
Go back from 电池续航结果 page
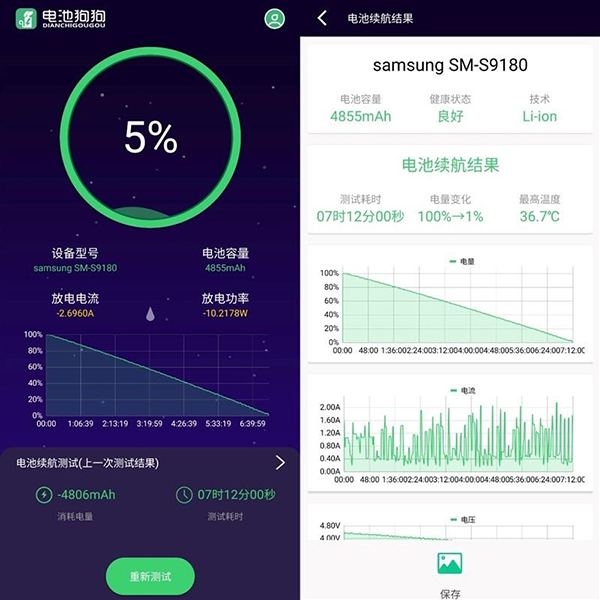point(322,18)
